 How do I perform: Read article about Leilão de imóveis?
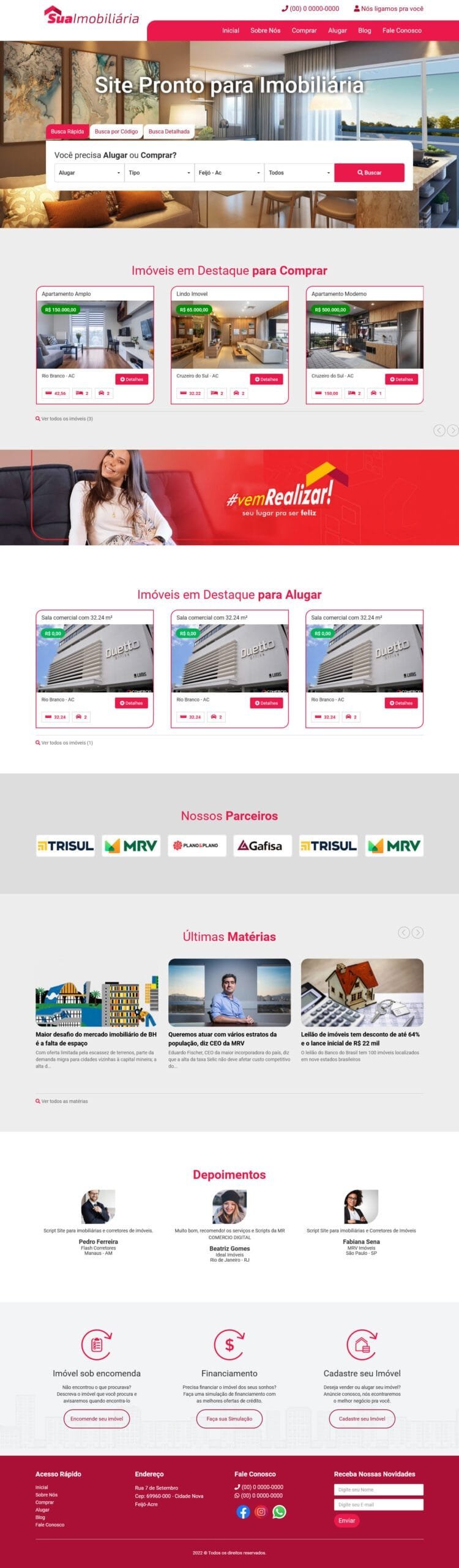(360, 1038)
